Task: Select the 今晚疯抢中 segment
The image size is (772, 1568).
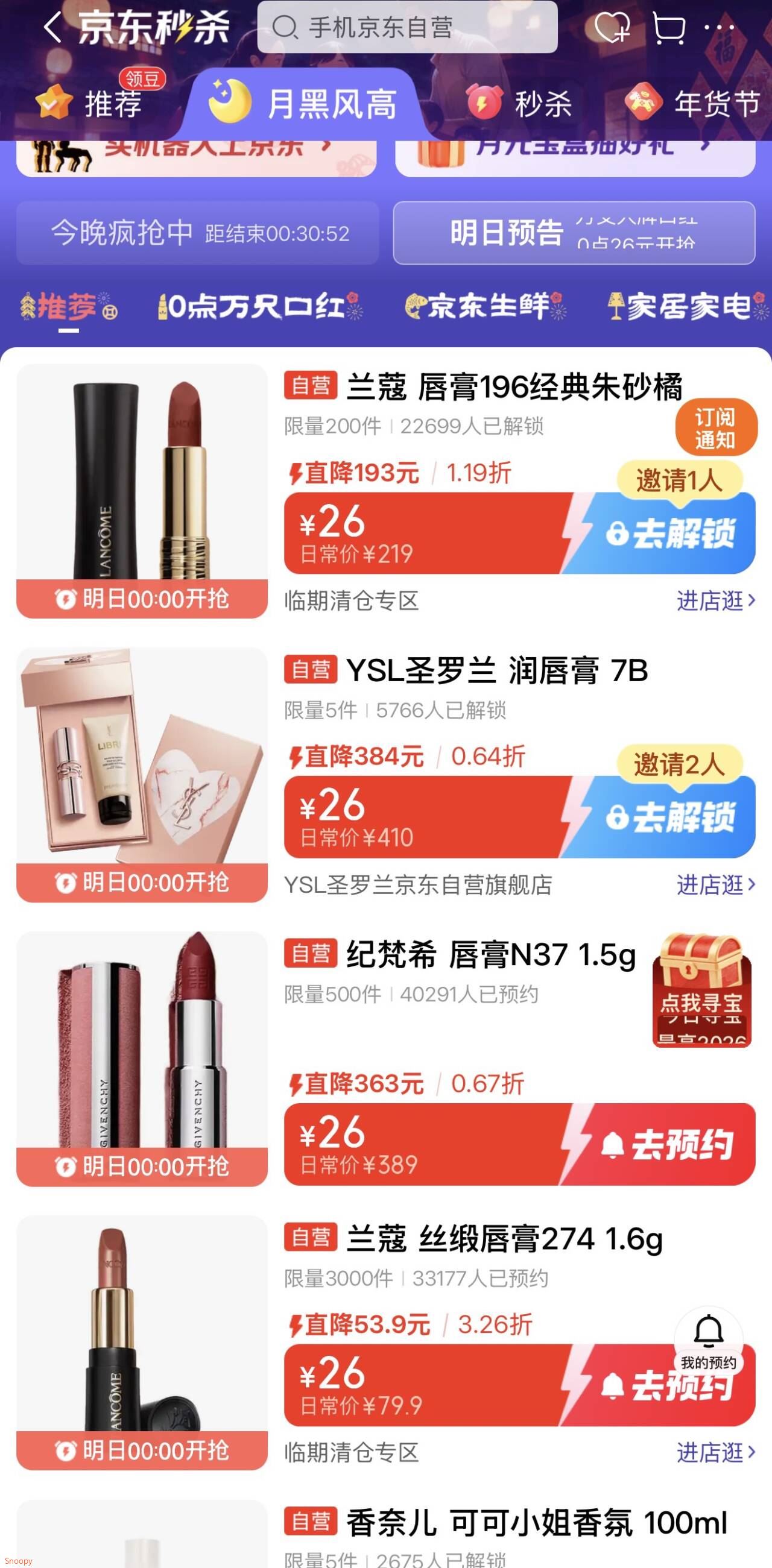Action: point(197,233)
